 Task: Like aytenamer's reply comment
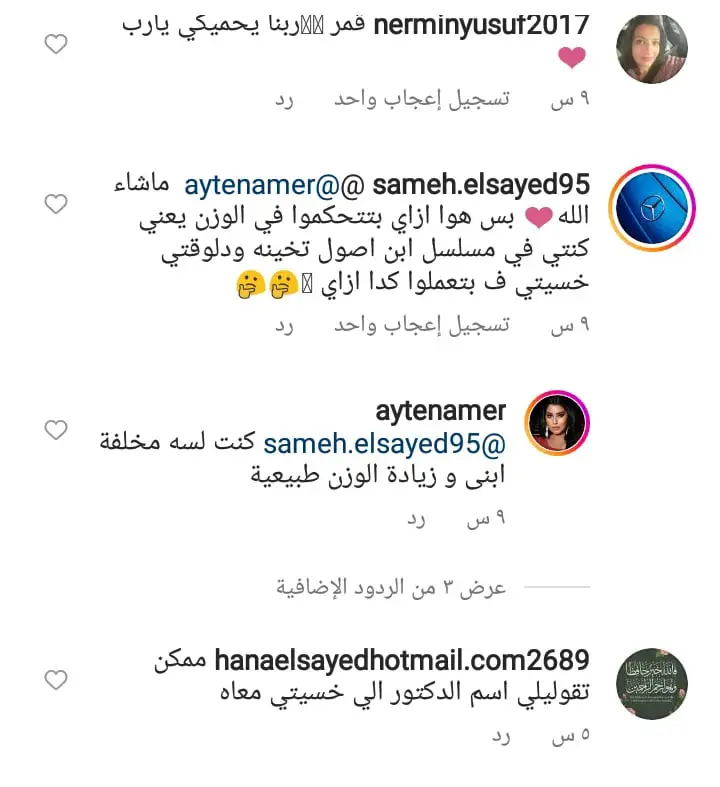click(56, 430)
